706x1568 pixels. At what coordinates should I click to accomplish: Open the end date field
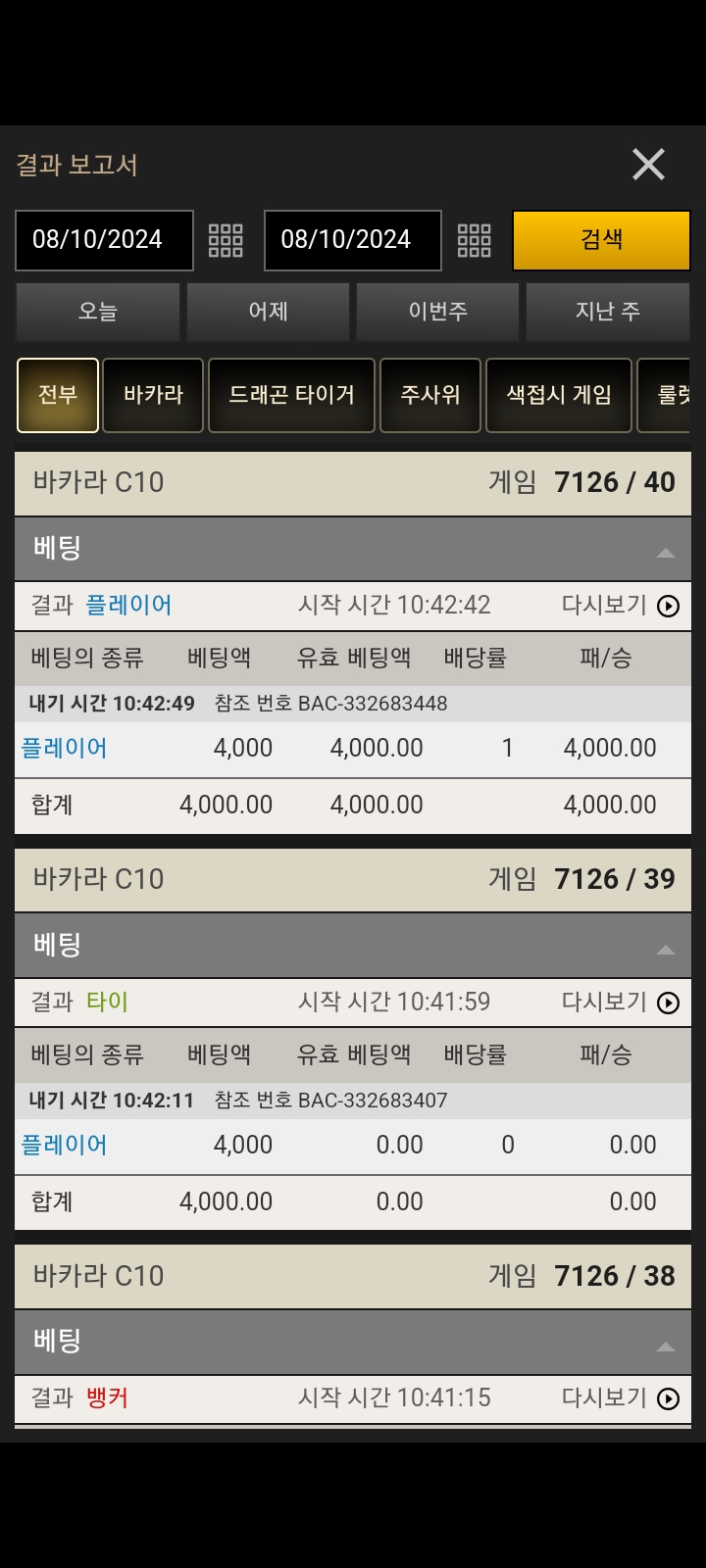[x=353, y=240]
